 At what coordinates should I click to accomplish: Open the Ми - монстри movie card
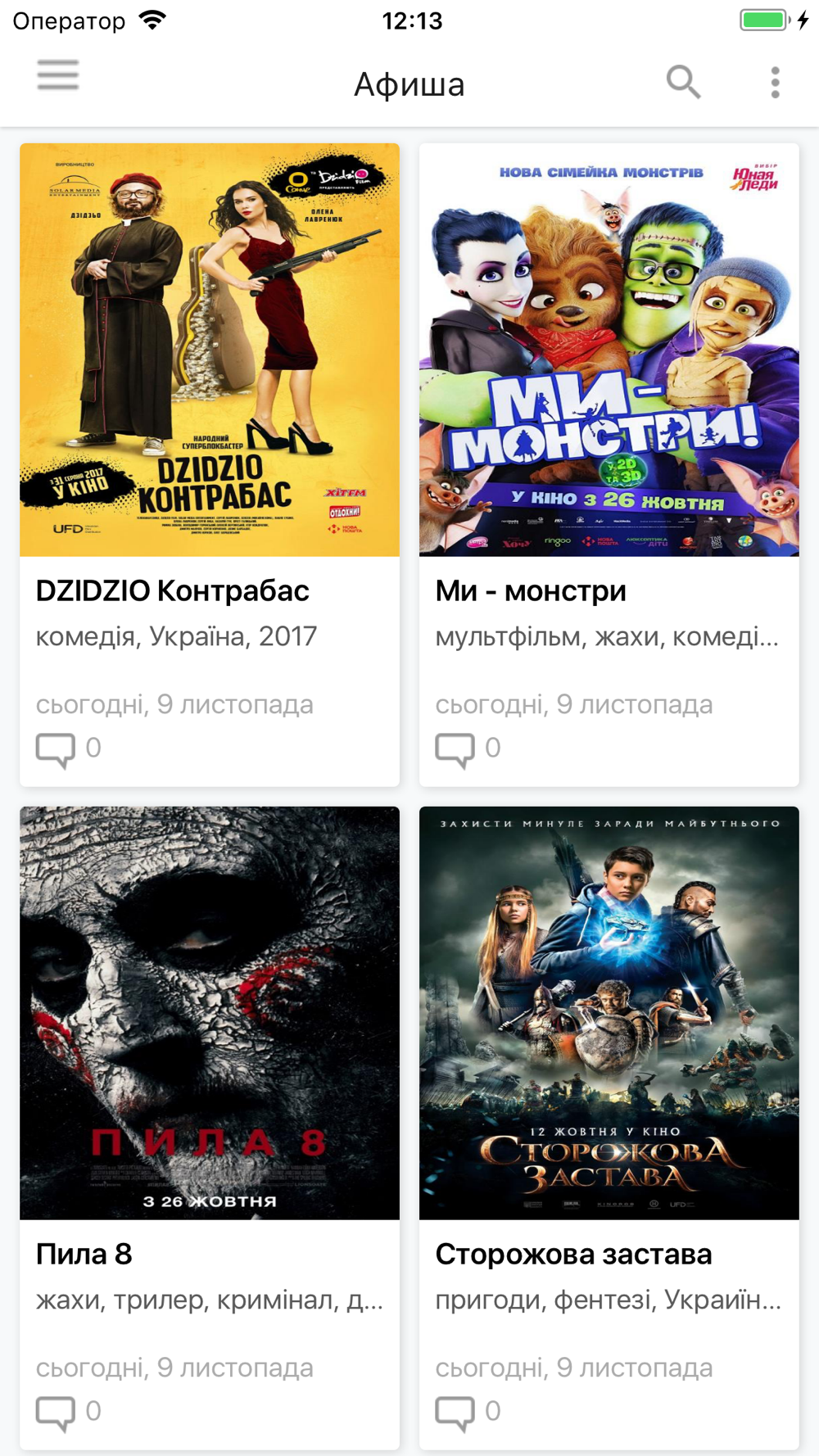tap(609, 465)
